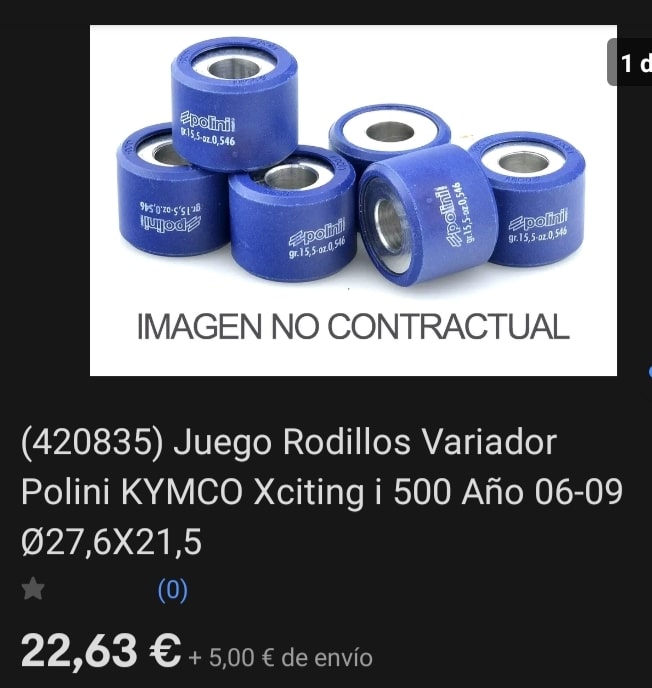Open the Polini rollers product image
Image resolution: width=652 pixels, height=688 pixels.
(x=353, y=200)
